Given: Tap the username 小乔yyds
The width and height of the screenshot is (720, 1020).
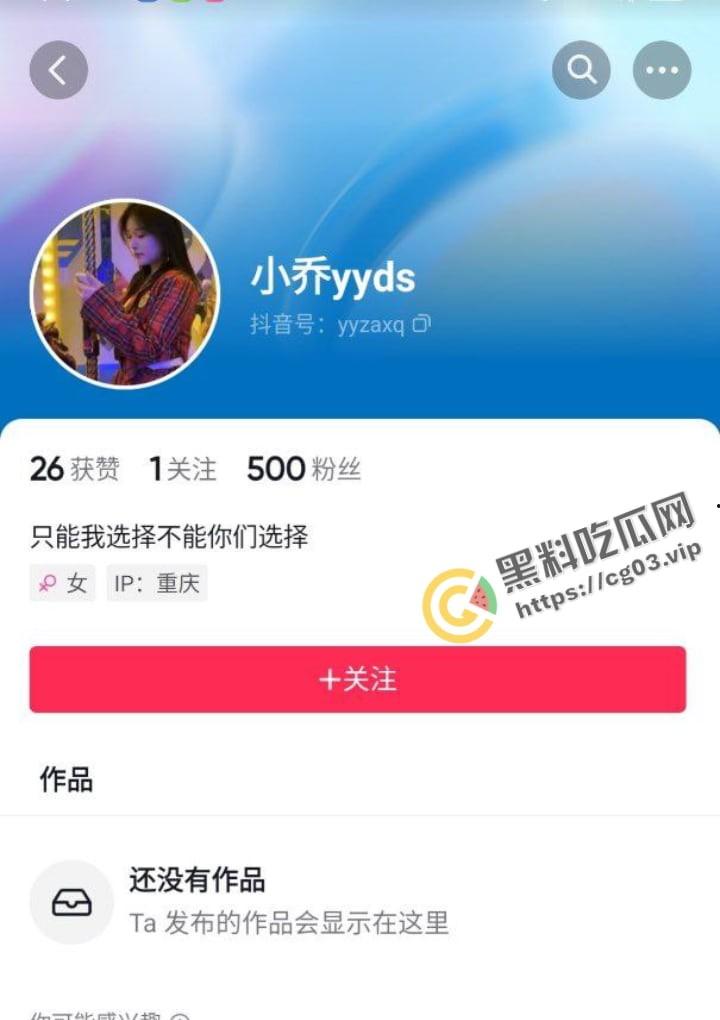Looking at the screenshot, I should [332, 278].
